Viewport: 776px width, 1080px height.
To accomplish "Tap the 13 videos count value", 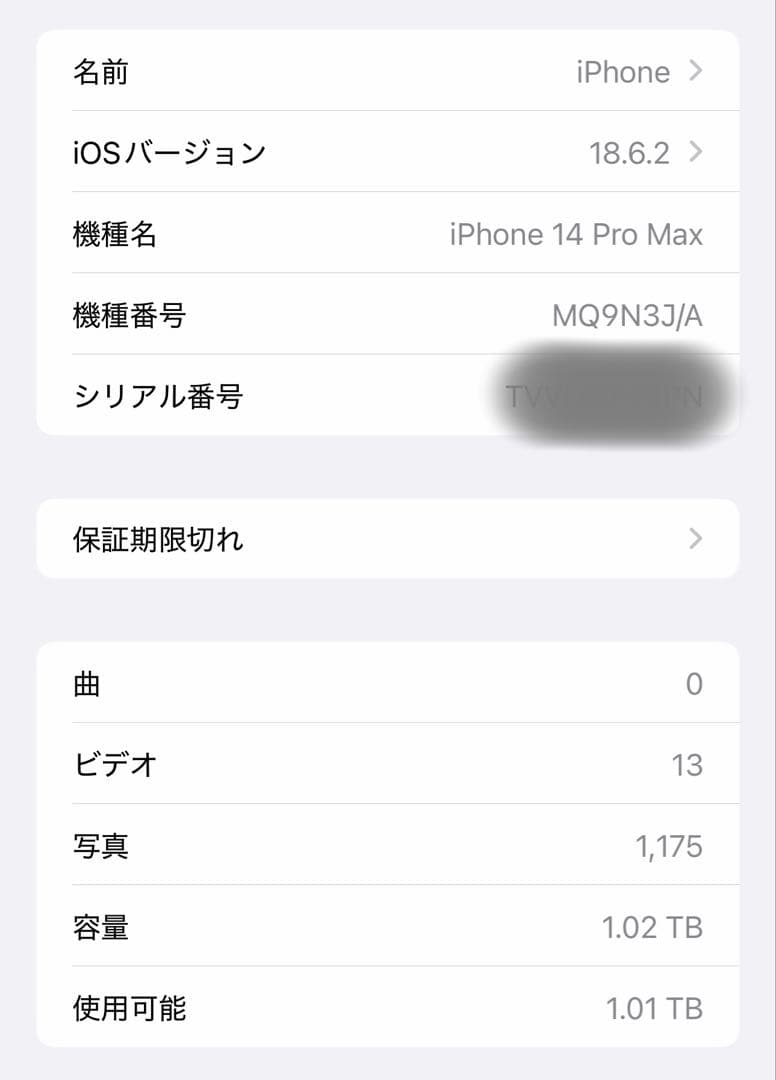I will (691, 764).
